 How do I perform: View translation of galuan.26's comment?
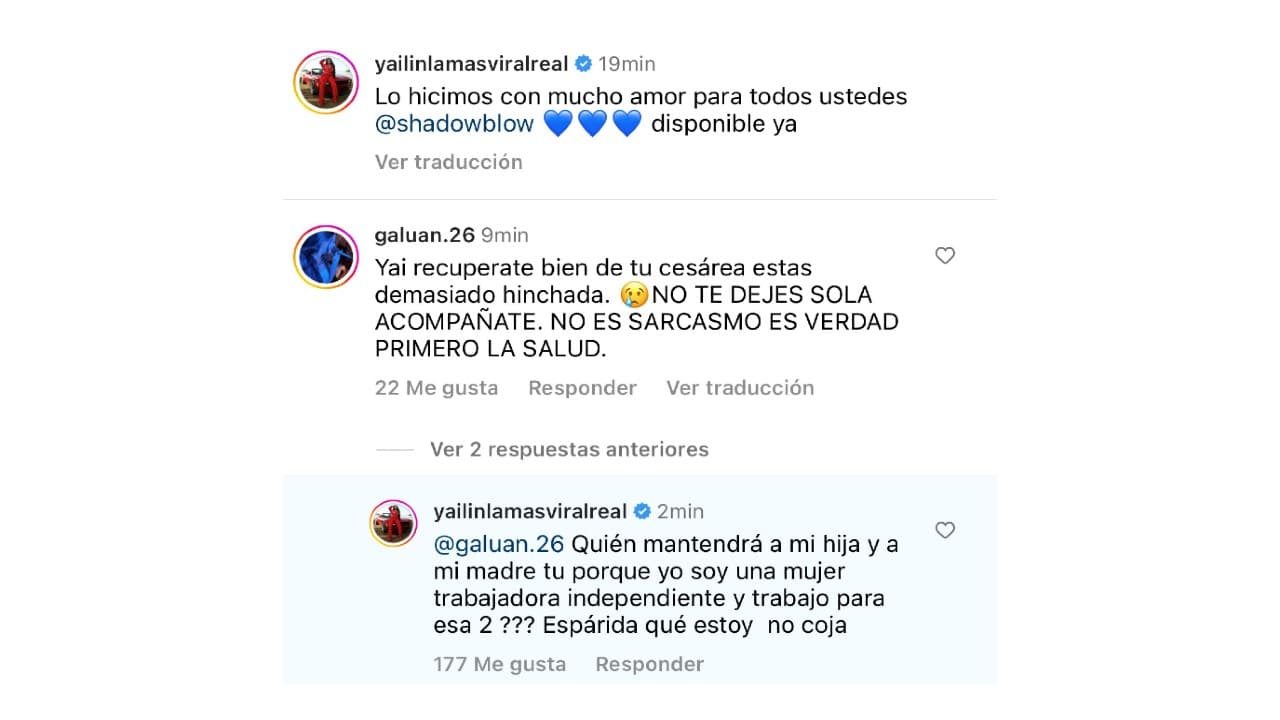pyautogui.click(x=740, y=388)
